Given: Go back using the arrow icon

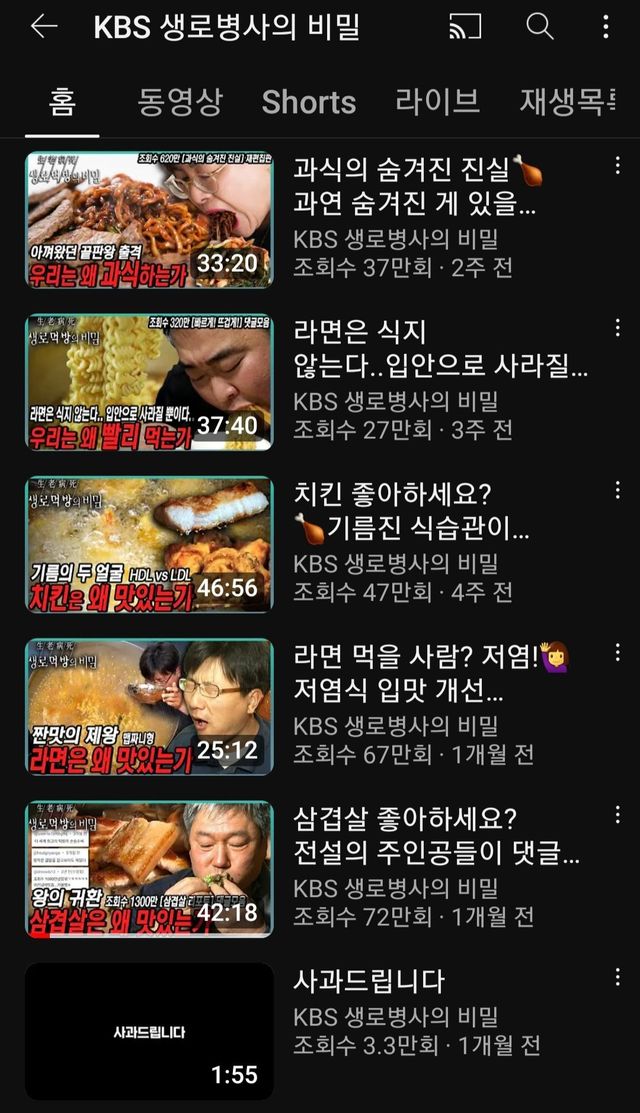Looking at the screenshot, I should tap(44, 27).
